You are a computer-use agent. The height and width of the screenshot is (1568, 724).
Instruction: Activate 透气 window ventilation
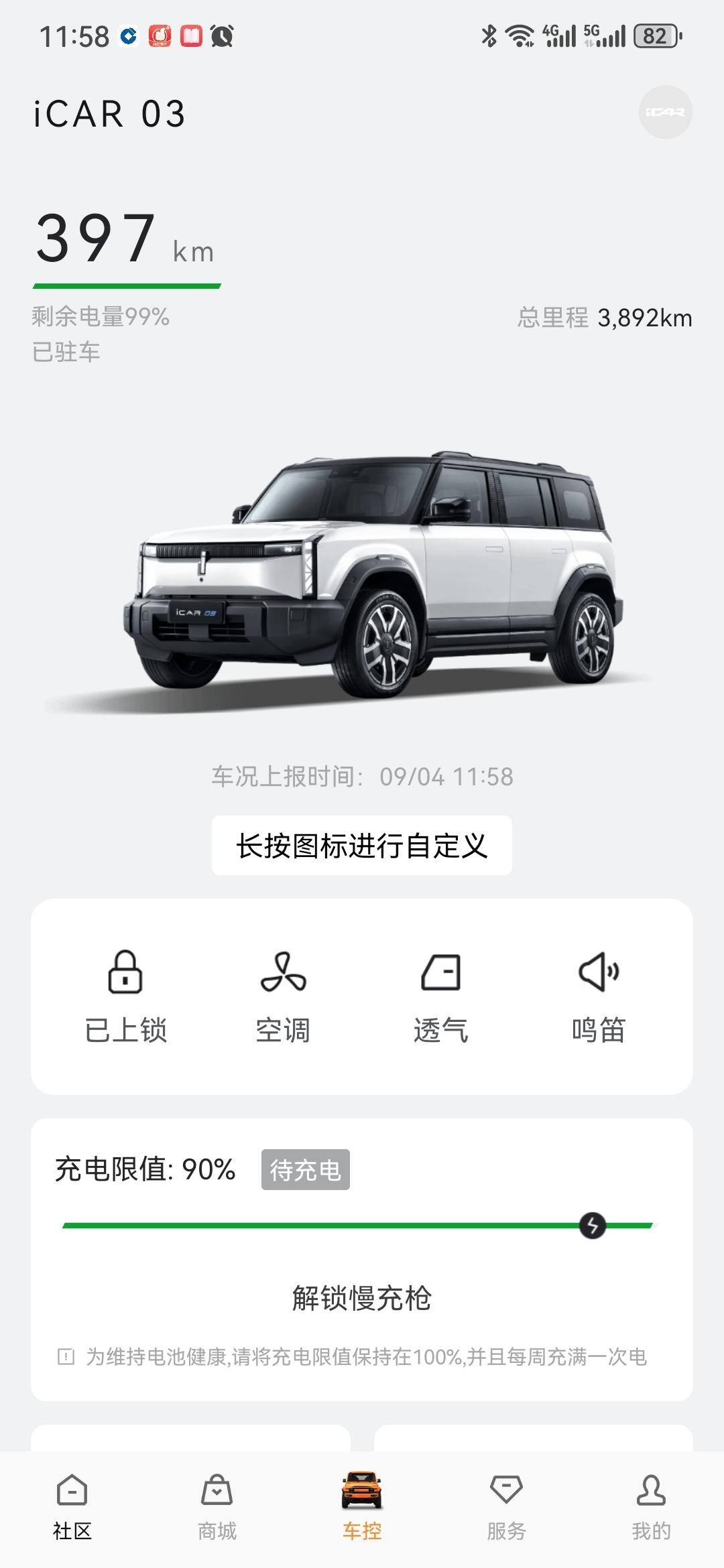tap(440, 996)
